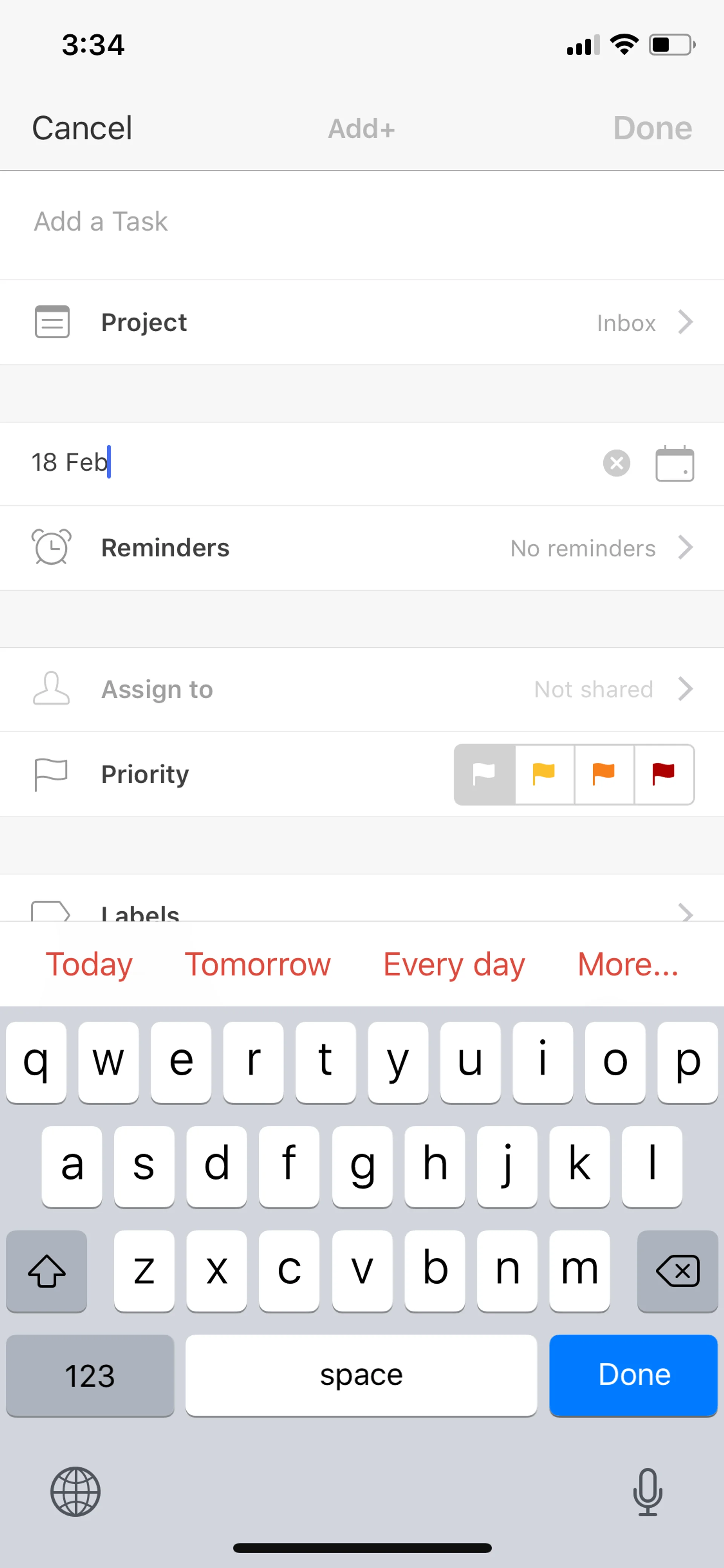Clear the 18 Feb date text
Screen dimensions: 724x1568
point(616,463)
